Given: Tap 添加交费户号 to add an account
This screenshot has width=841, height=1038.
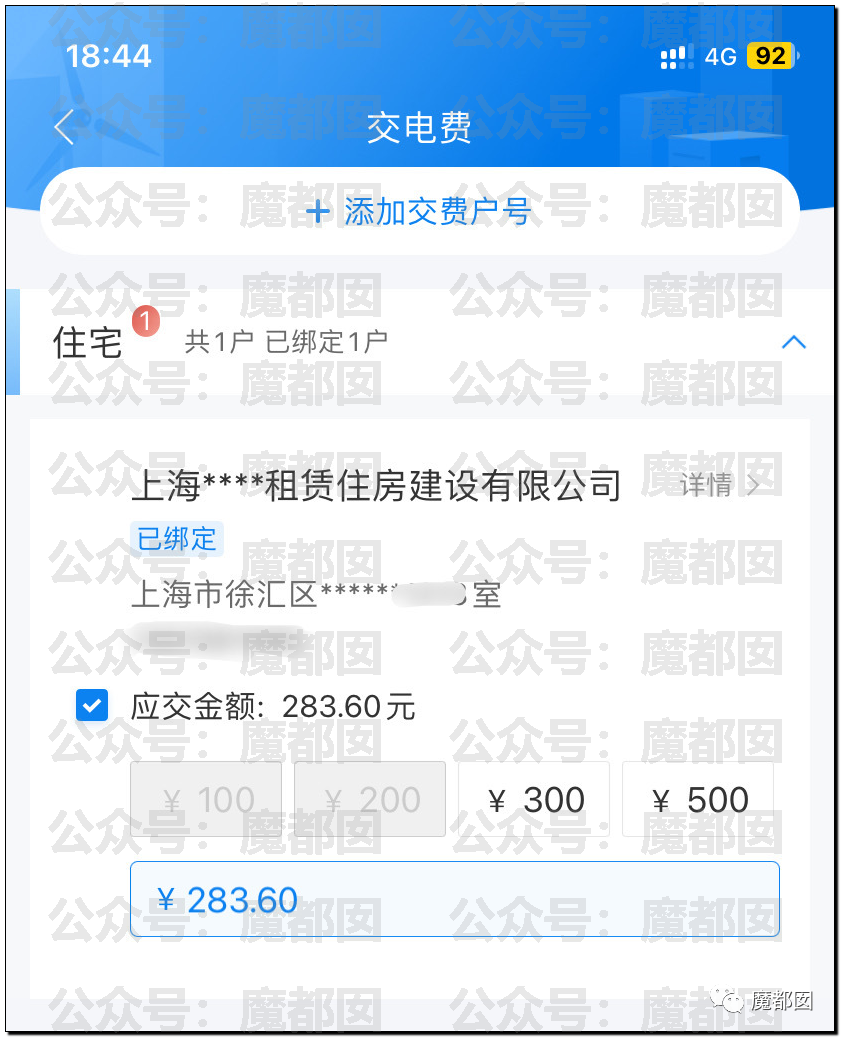Looking at the screenshot, I should 419,212.
